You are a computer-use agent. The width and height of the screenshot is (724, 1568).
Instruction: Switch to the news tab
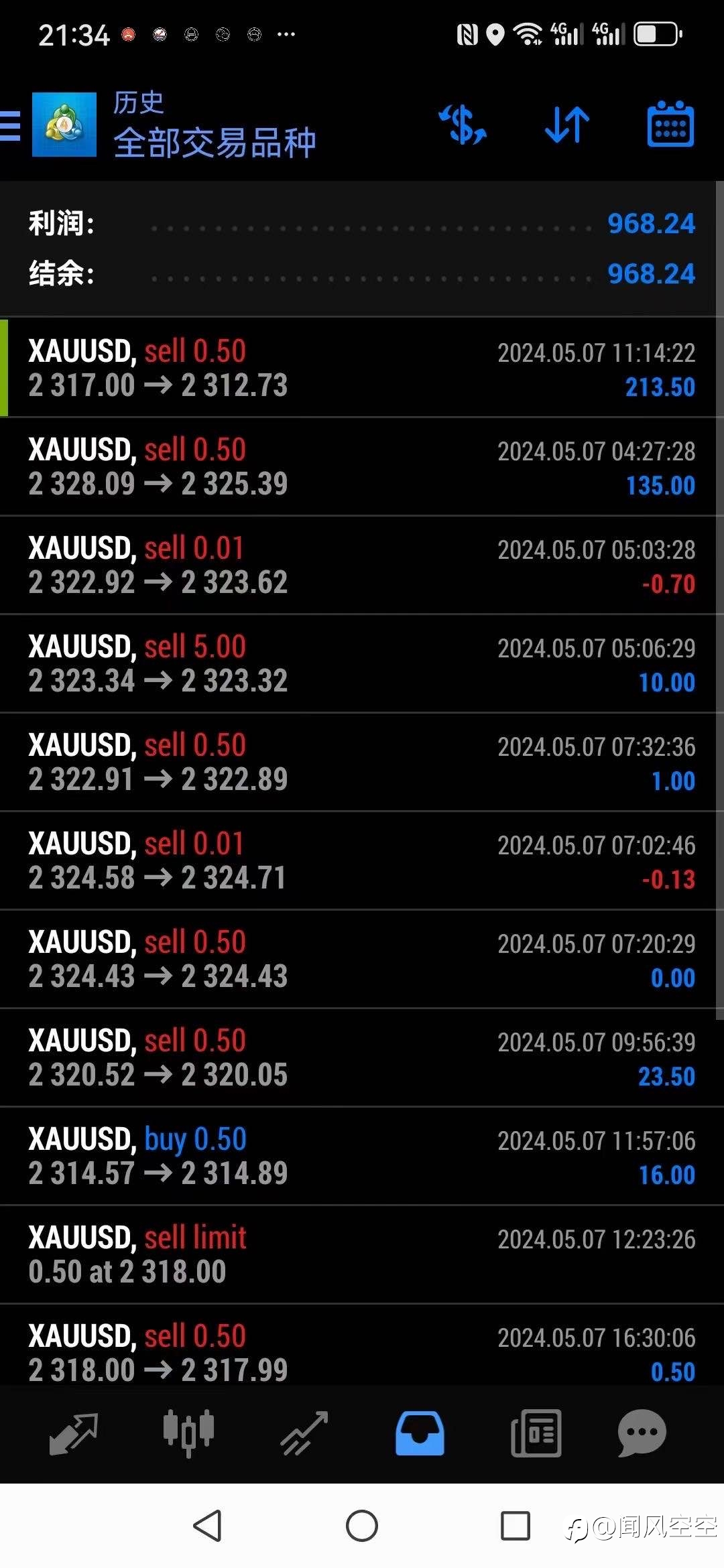[x=536, y=1433]
